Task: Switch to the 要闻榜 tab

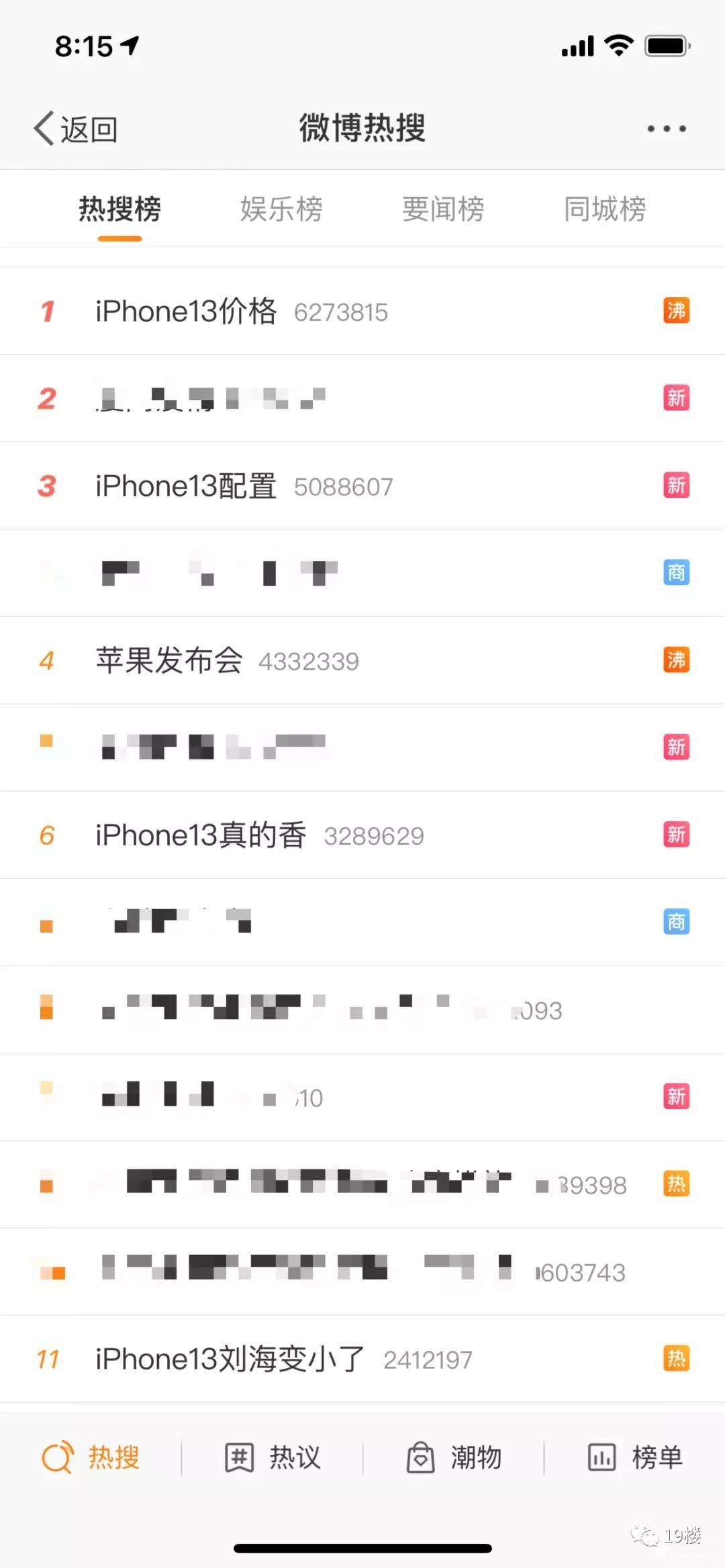Action: click(443, 209)
